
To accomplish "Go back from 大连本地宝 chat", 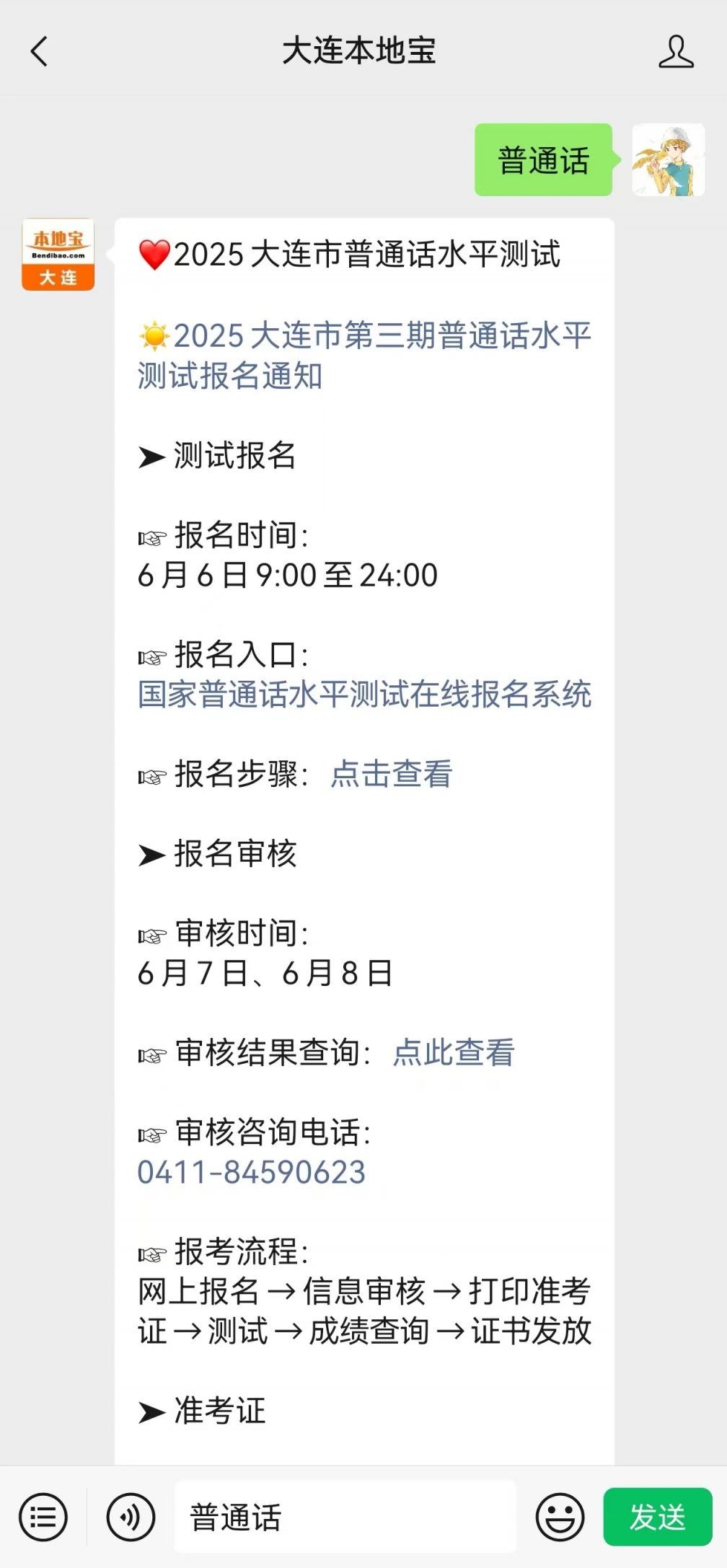I will (x=40, y=51).
